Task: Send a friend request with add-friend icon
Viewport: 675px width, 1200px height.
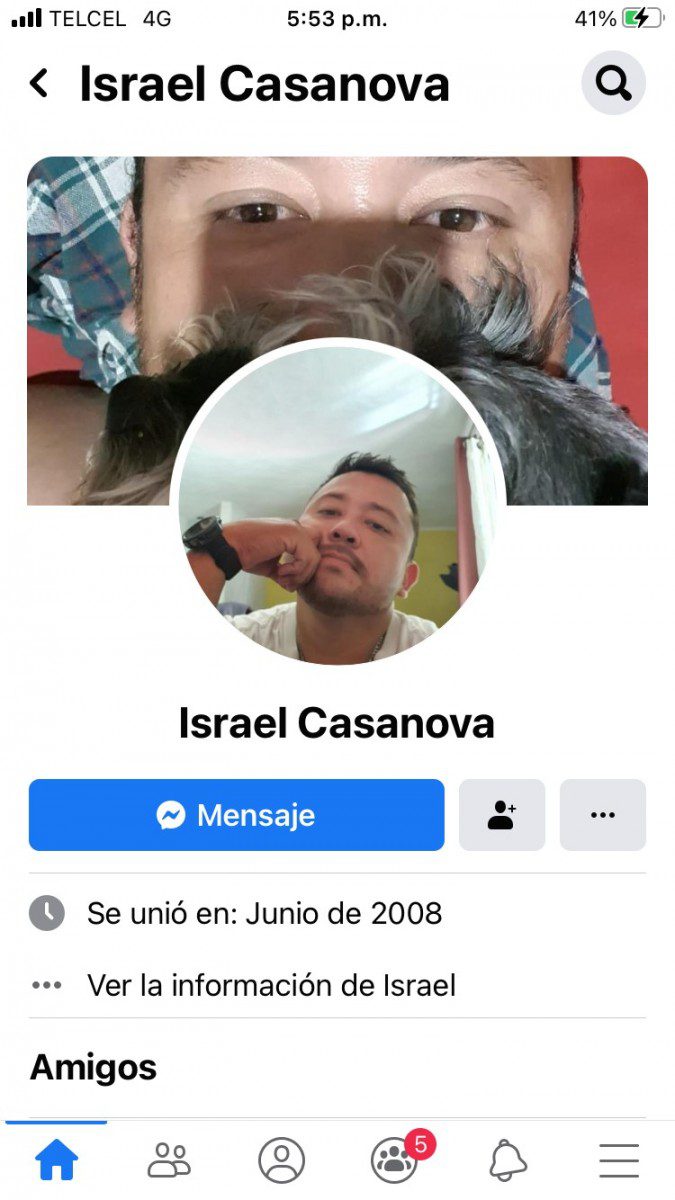Action: [502, 815]
